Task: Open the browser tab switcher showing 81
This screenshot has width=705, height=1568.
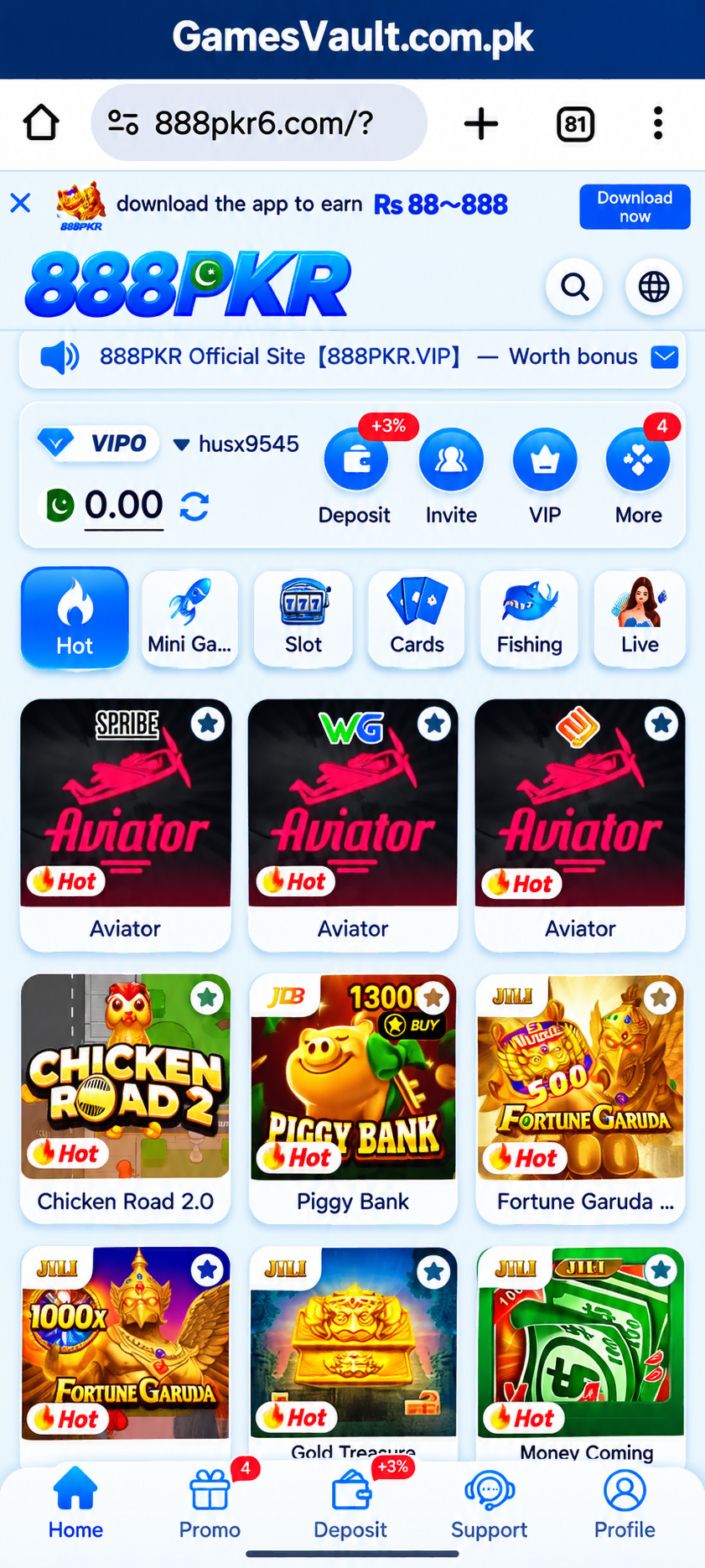Action: coord(575,124)
